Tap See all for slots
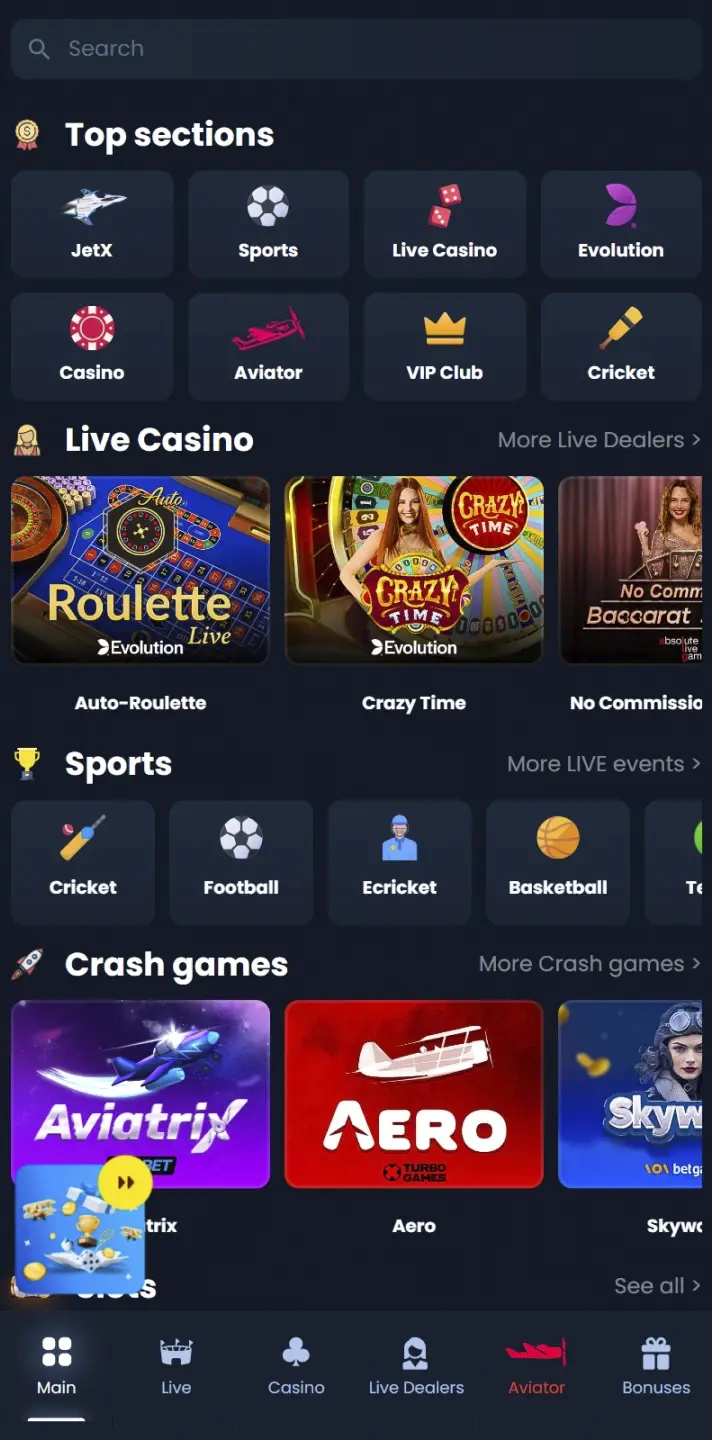The width and height of the screenshot is (712, 1440). (656, 1286)
